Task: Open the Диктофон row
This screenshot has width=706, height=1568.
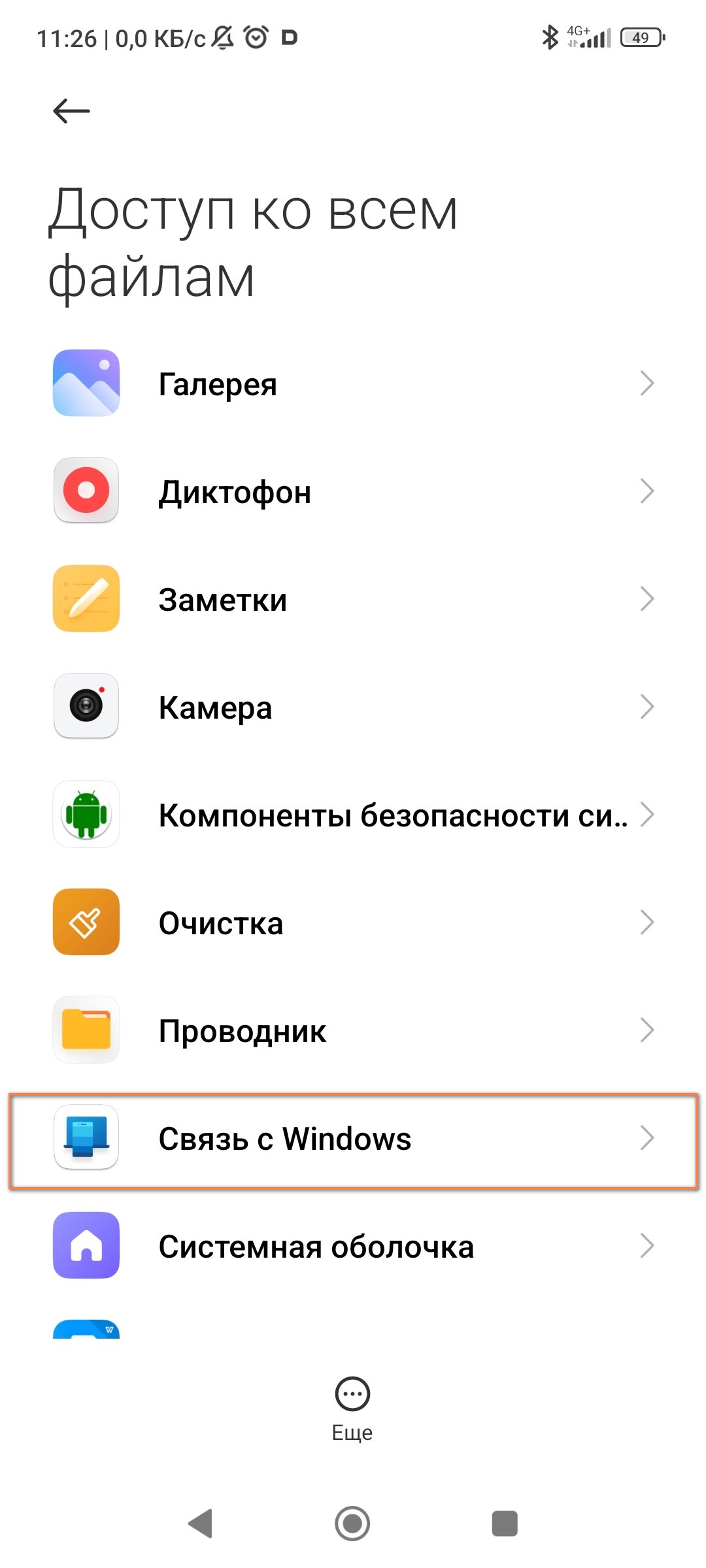Action: coord(353,491)
